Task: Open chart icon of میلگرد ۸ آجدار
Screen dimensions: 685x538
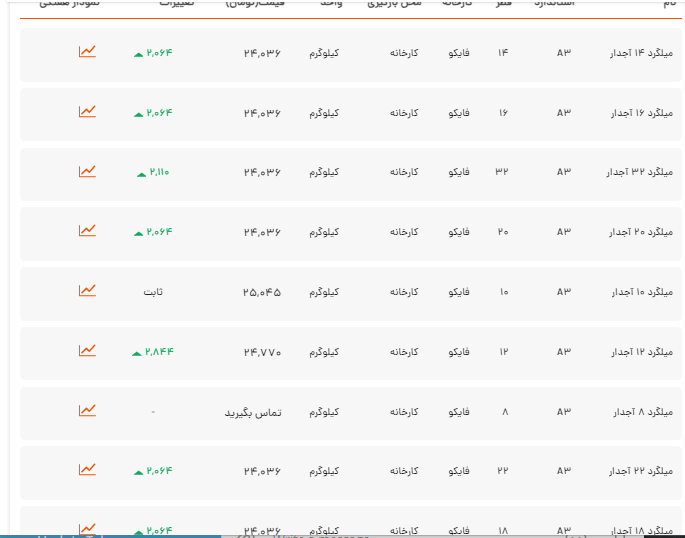Action: [88, 410]
